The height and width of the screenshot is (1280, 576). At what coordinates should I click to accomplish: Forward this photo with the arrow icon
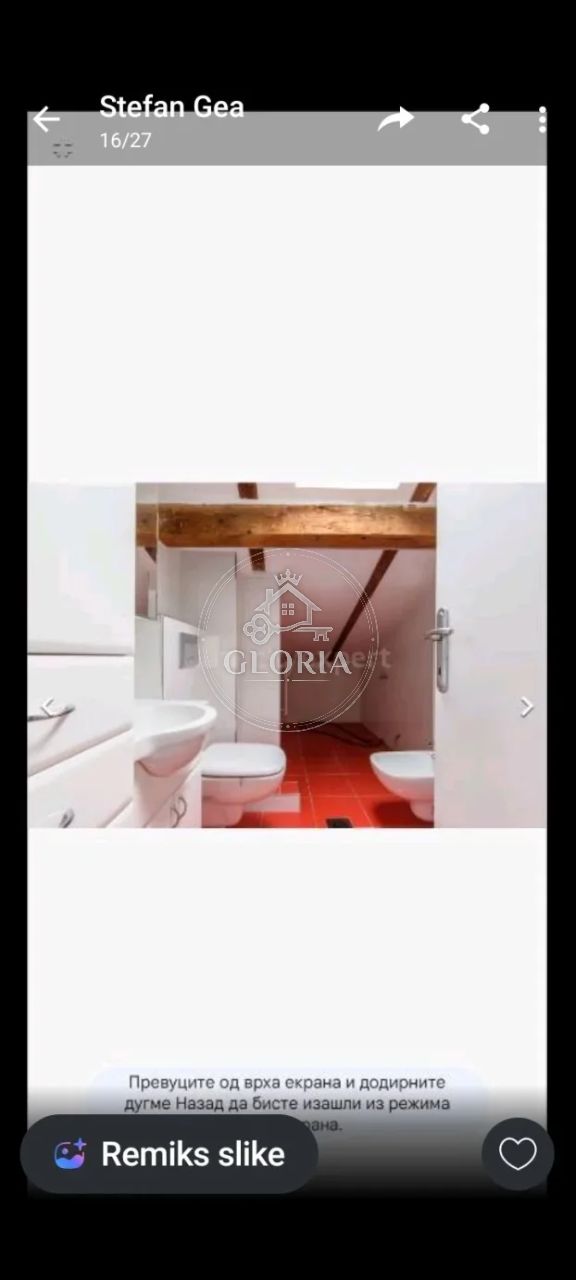point(395,120)
